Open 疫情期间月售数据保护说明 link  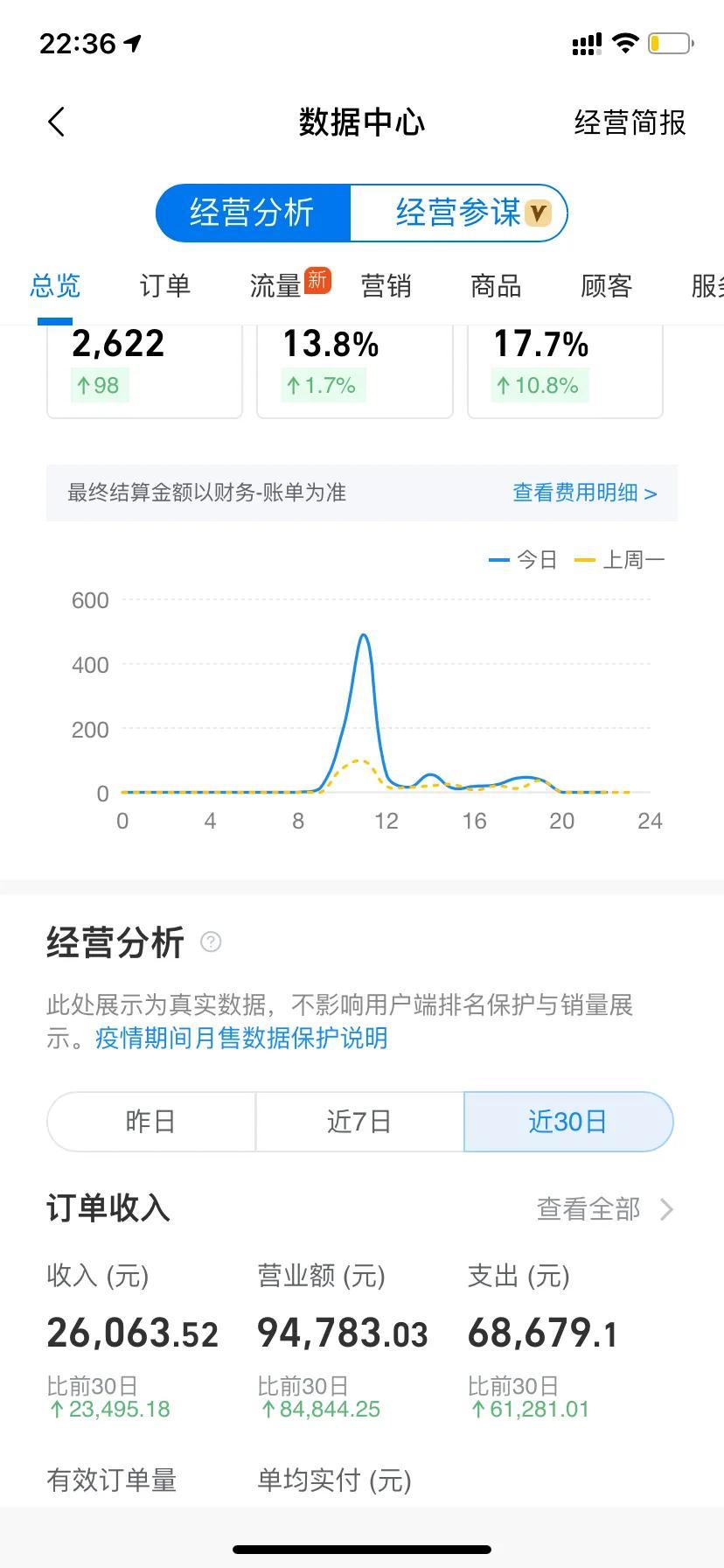coord(241,1039)
